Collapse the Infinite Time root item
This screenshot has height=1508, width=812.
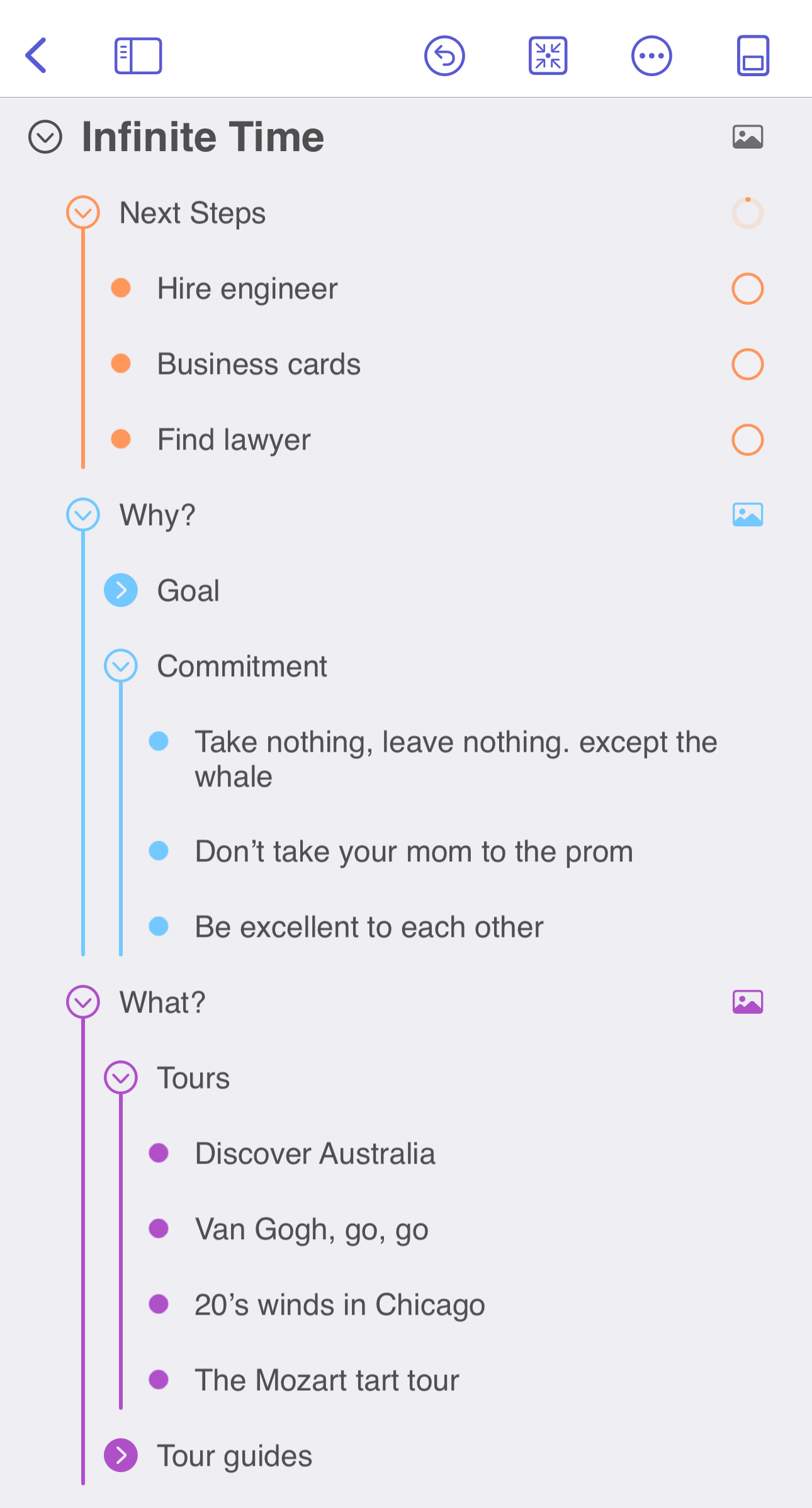tap(45, 137)
